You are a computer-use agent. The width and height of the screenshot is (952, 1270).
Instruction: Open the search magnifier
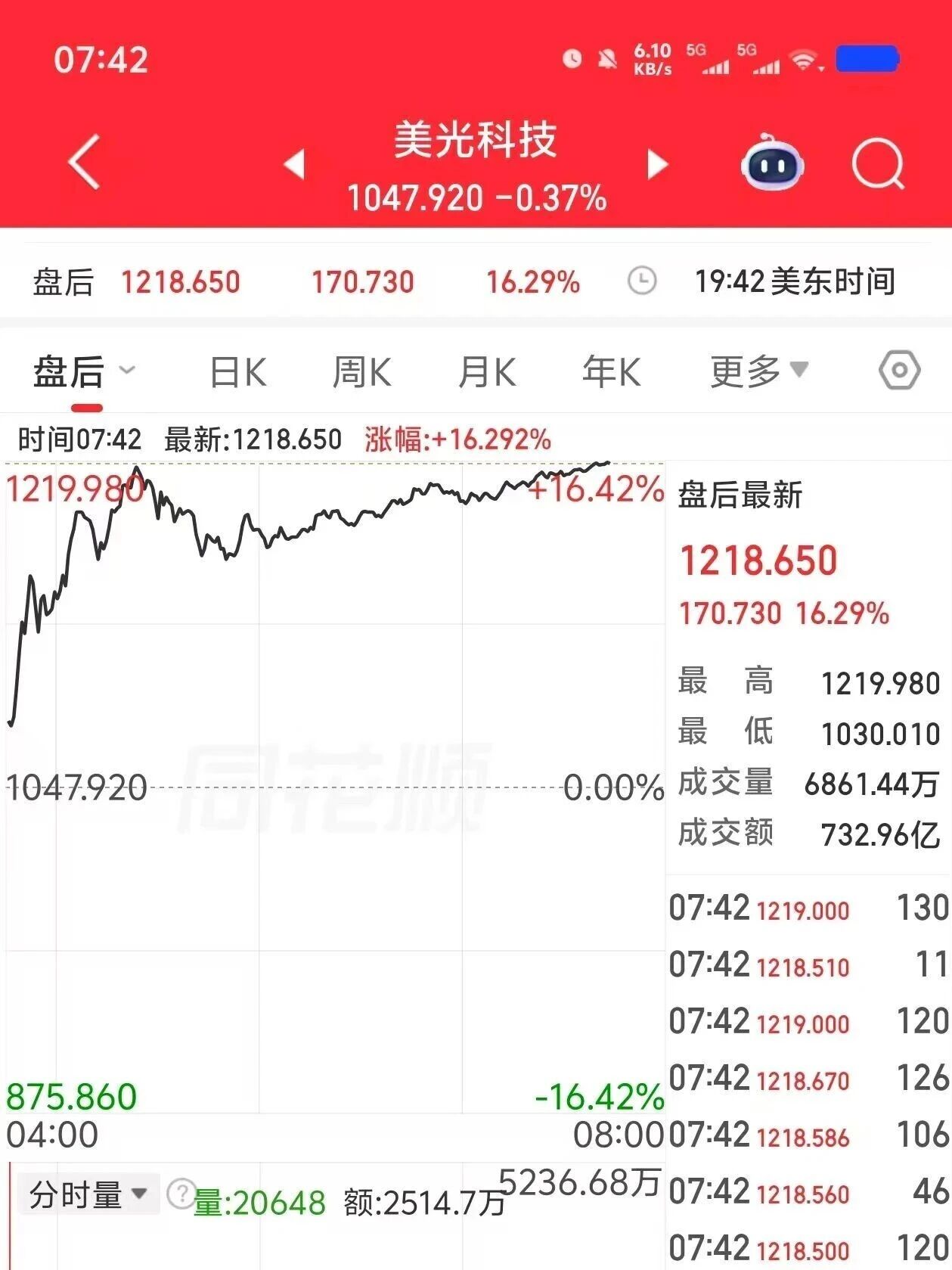tap(878, 163)
